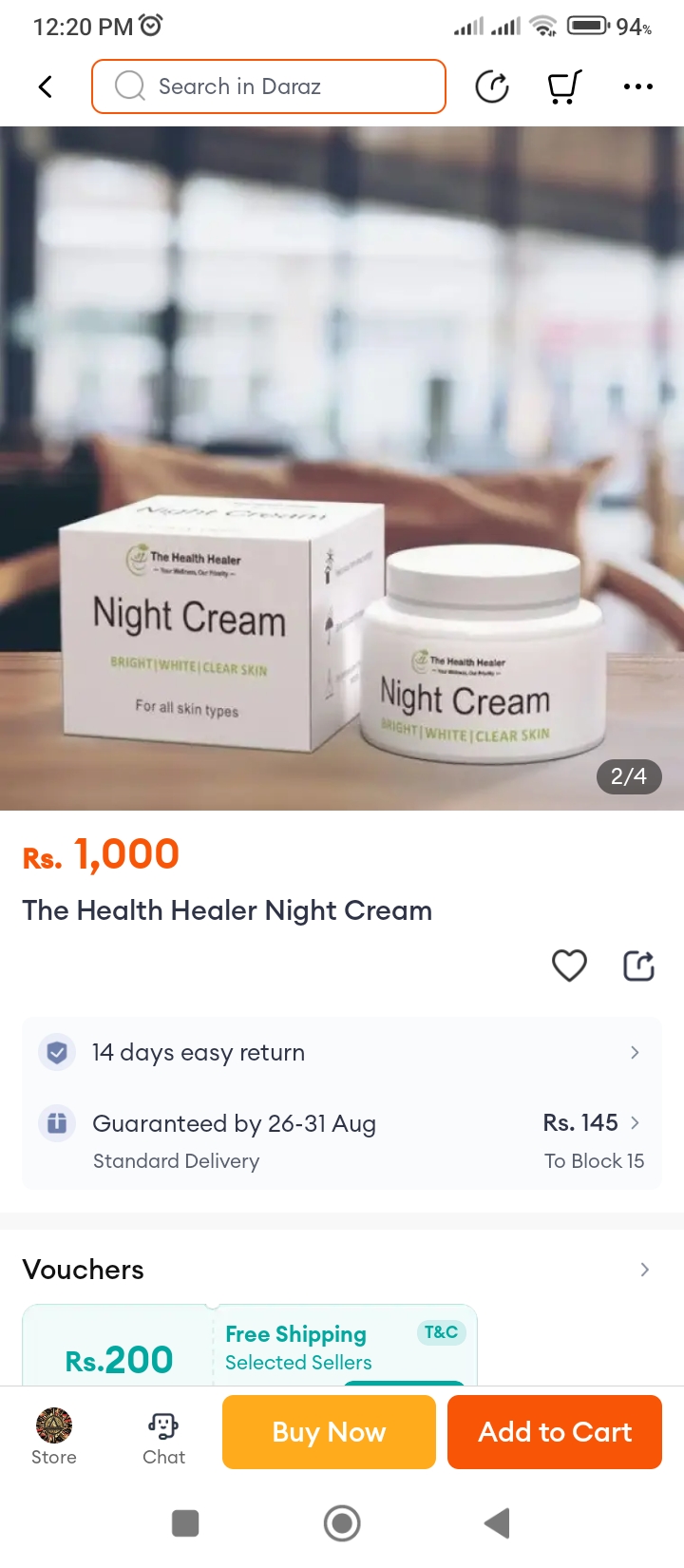Share this product
Screen dimensions: 684x1568
[638, 966]
